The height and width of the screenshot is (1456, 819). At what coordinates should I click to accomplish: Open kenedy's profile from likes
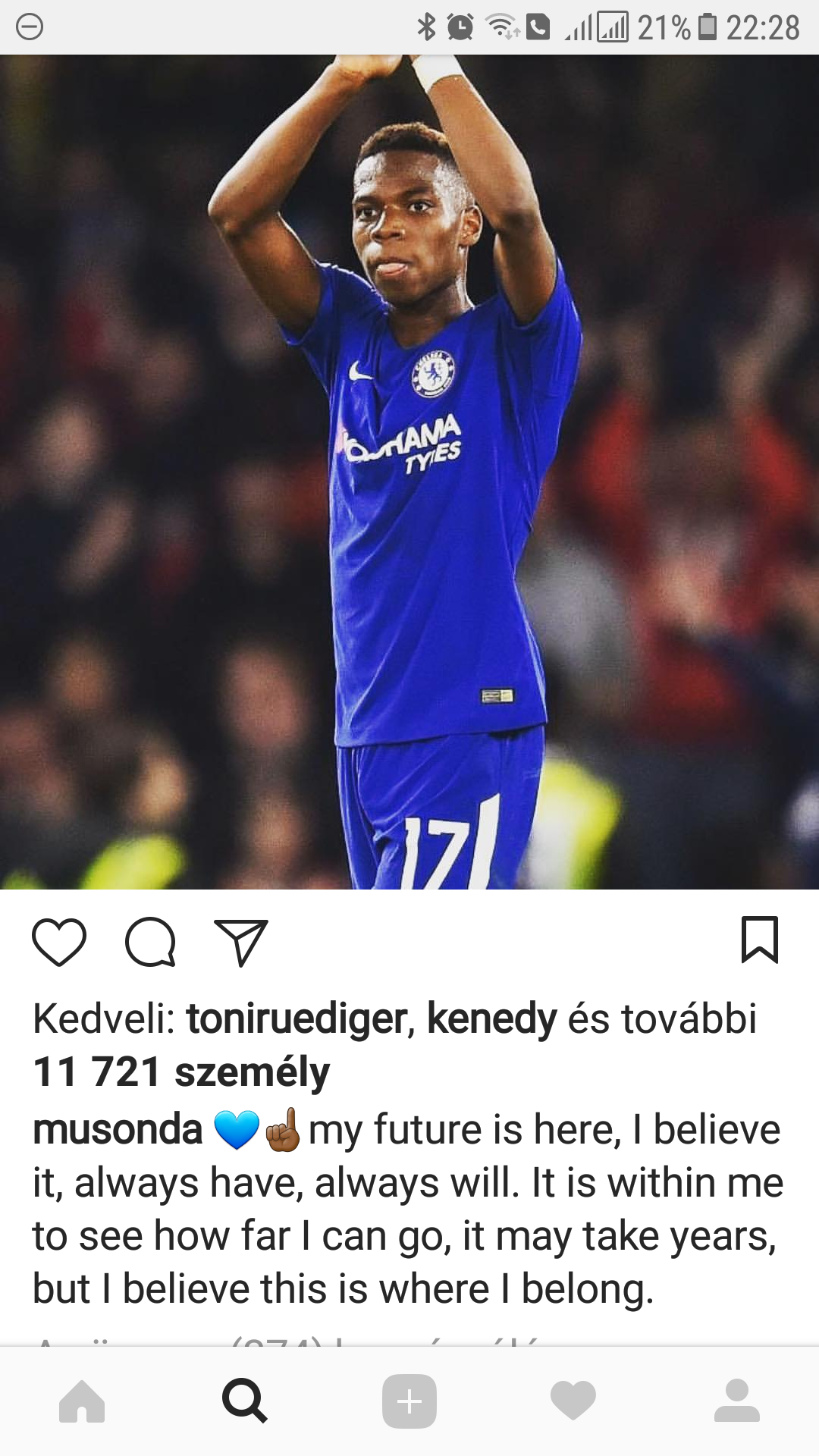pos(491,1018)
